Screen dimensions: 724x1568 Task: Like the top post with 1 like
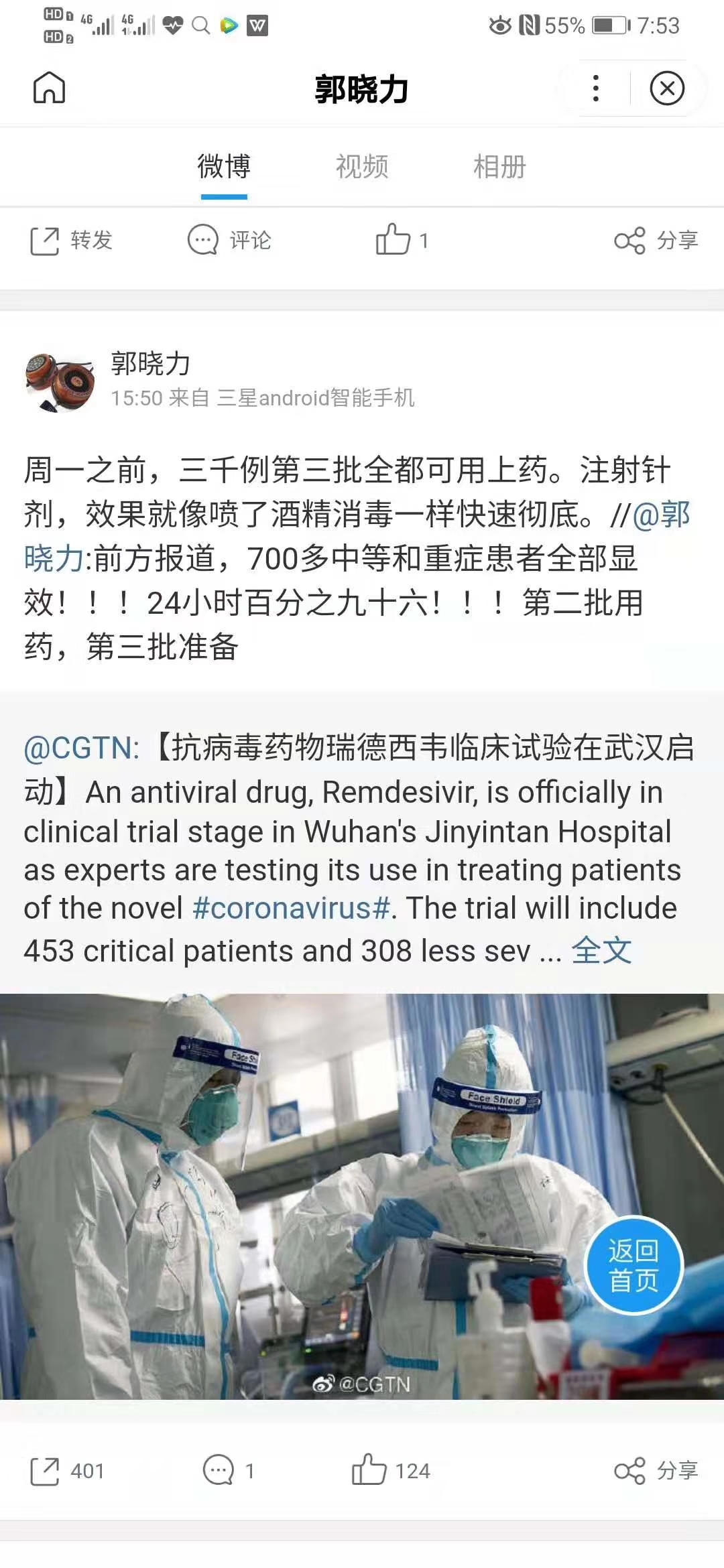click(401, 240)
